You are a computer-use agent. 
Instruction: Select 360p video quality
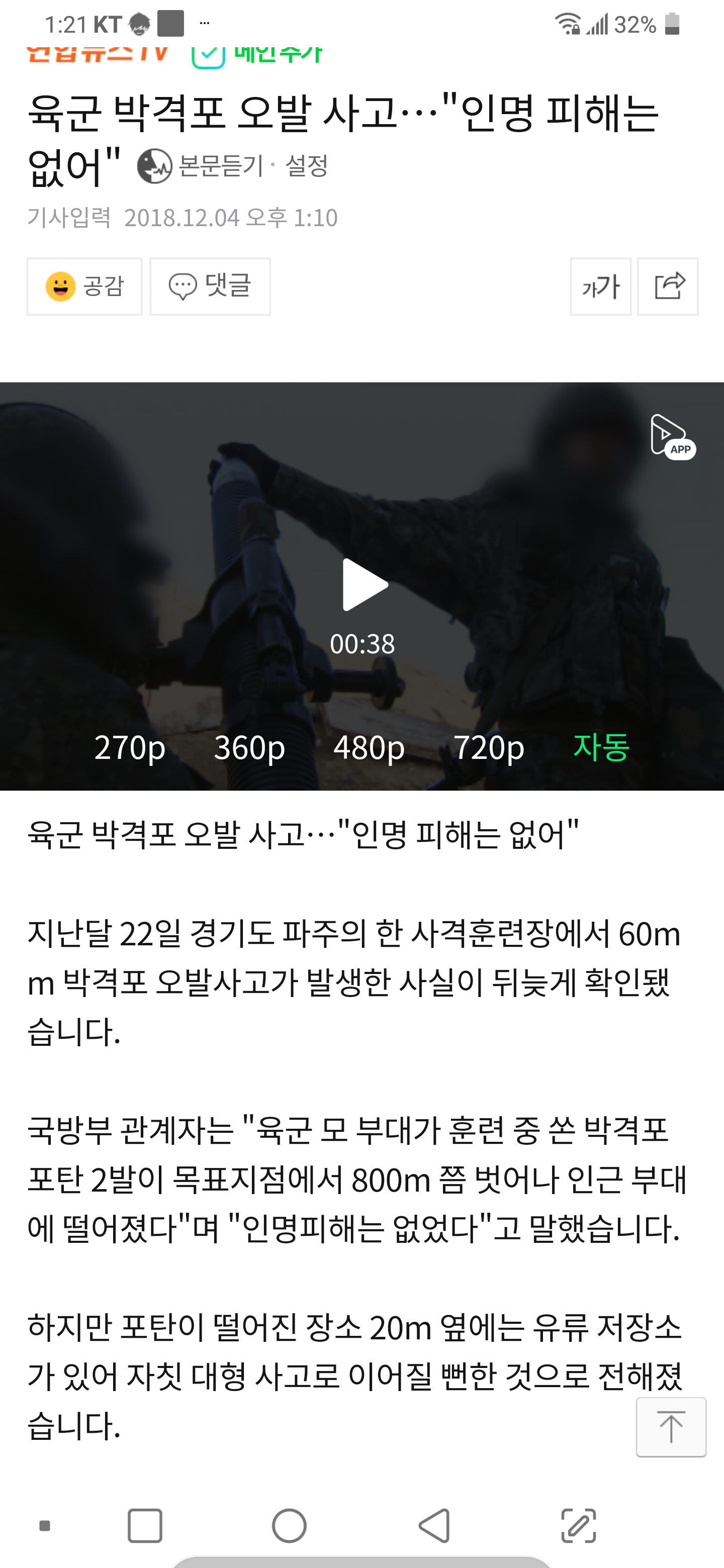249,748
